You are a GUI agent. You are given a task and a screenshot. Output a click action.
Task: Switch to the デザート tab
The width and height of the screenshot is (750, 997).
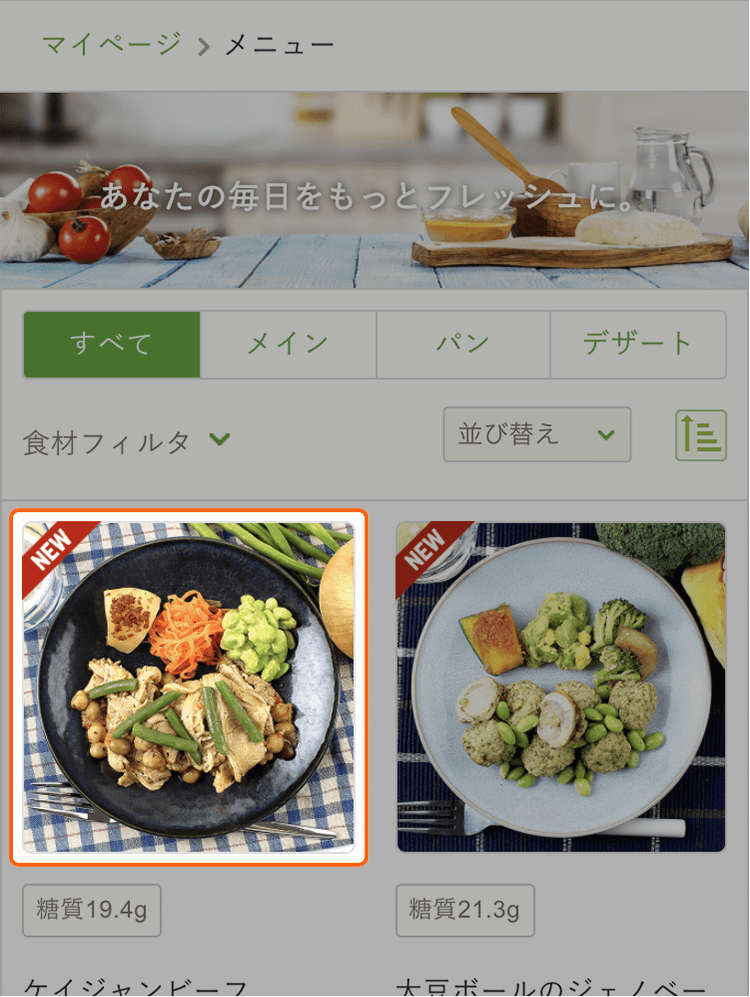pos(638,344)
